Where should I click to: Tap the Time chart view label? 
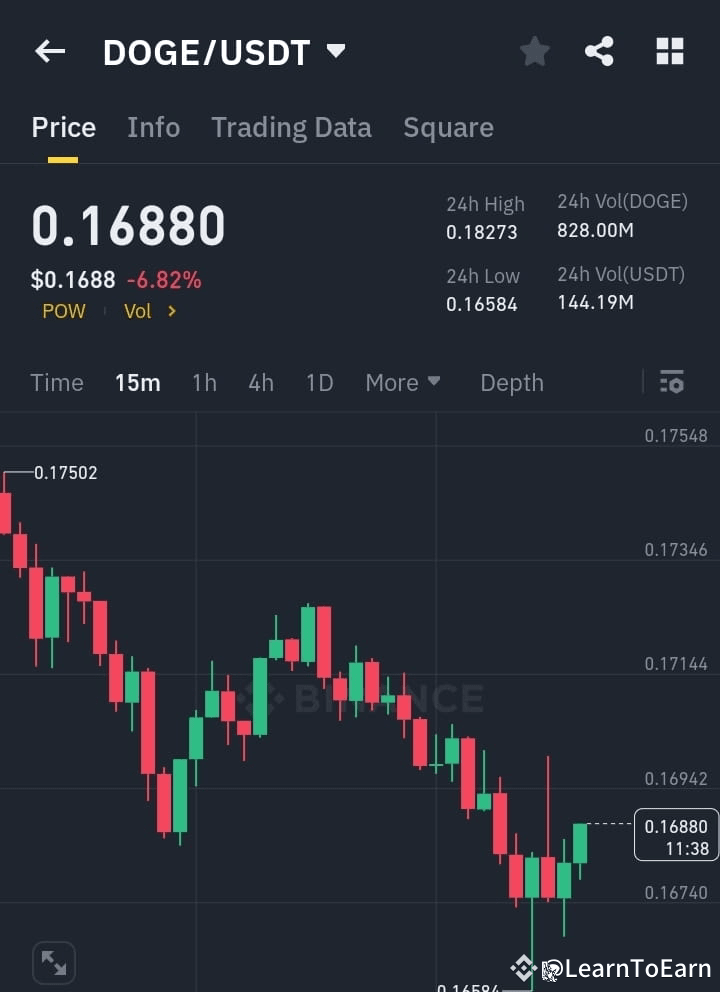click(x=57, y=382)
